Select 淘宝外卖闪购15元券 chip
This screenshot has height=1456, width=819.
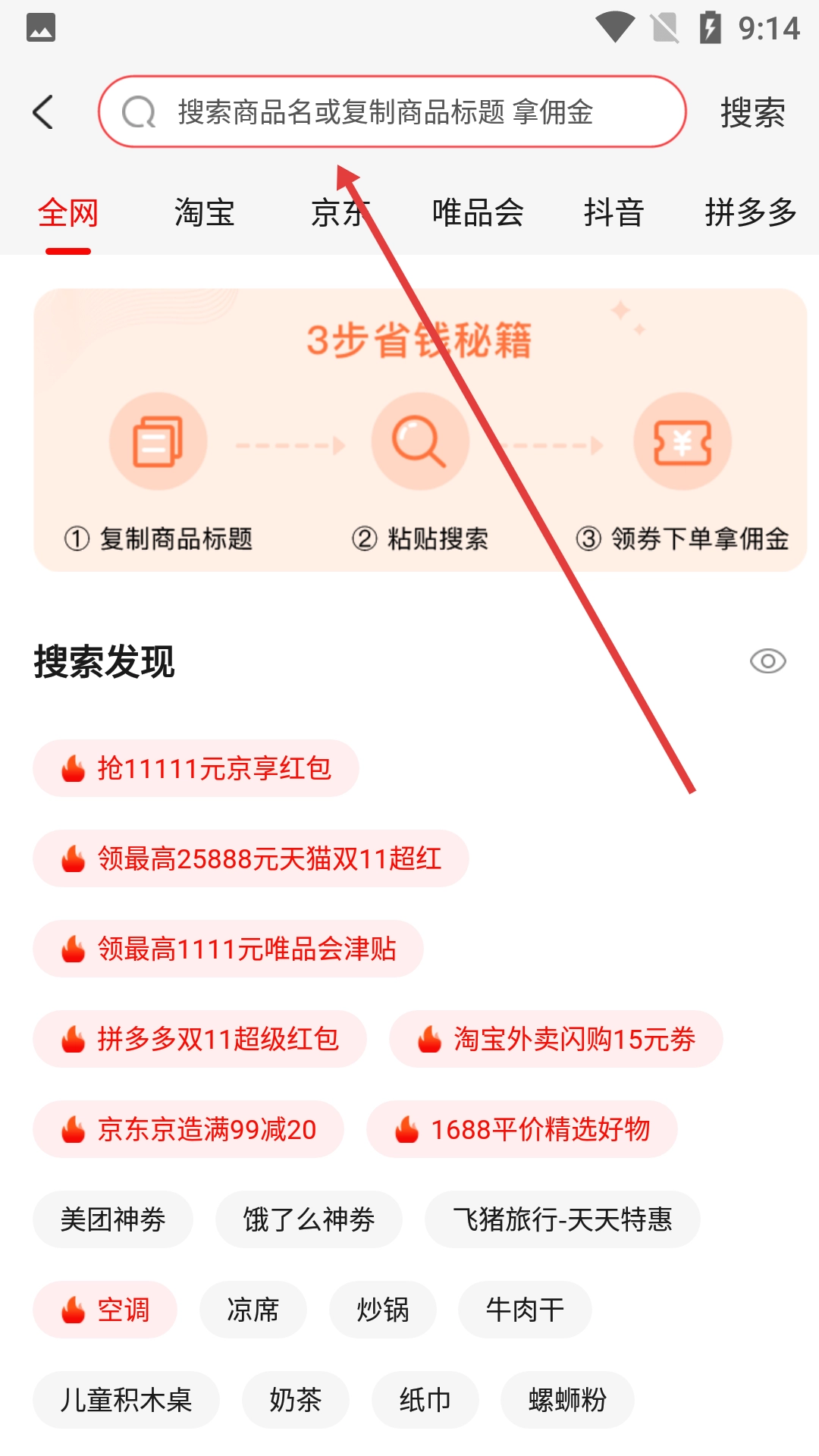[x=556, y=1039]
